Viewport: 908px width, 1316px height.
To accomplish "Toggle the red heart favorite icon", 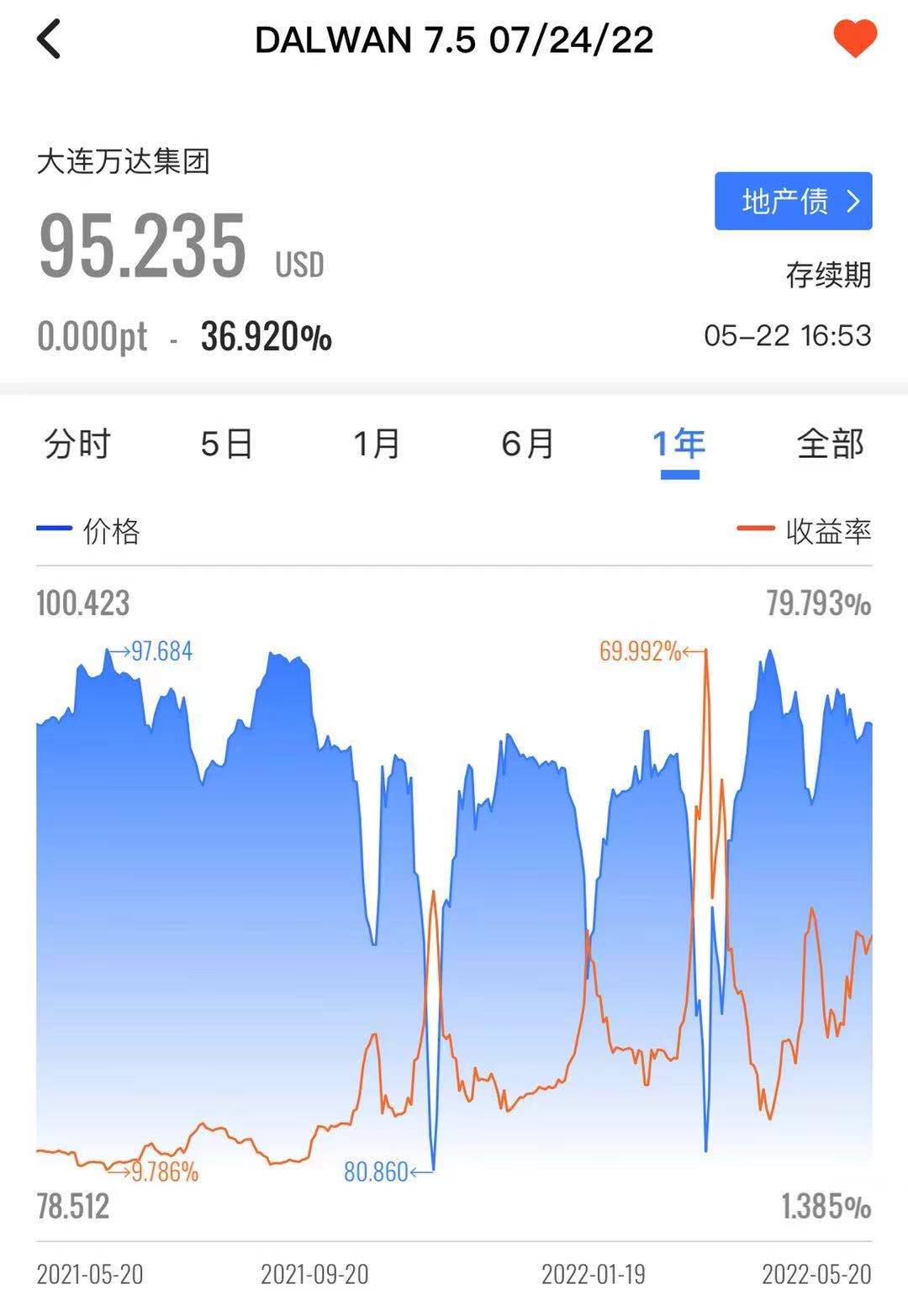I will [x=854, y=38].
